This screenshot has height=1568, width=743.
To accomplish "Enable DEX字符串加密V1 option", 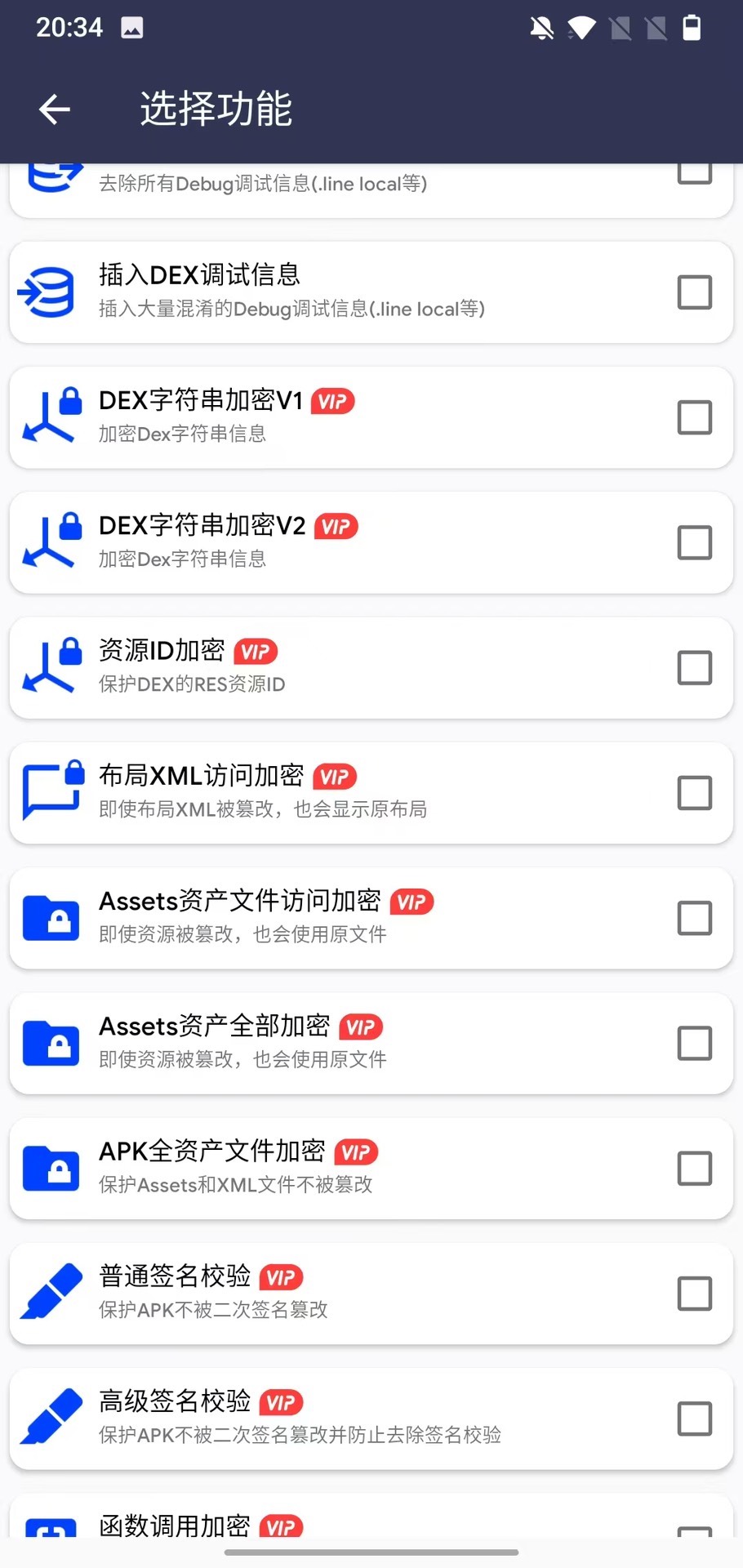I will [x=694, y=417].
